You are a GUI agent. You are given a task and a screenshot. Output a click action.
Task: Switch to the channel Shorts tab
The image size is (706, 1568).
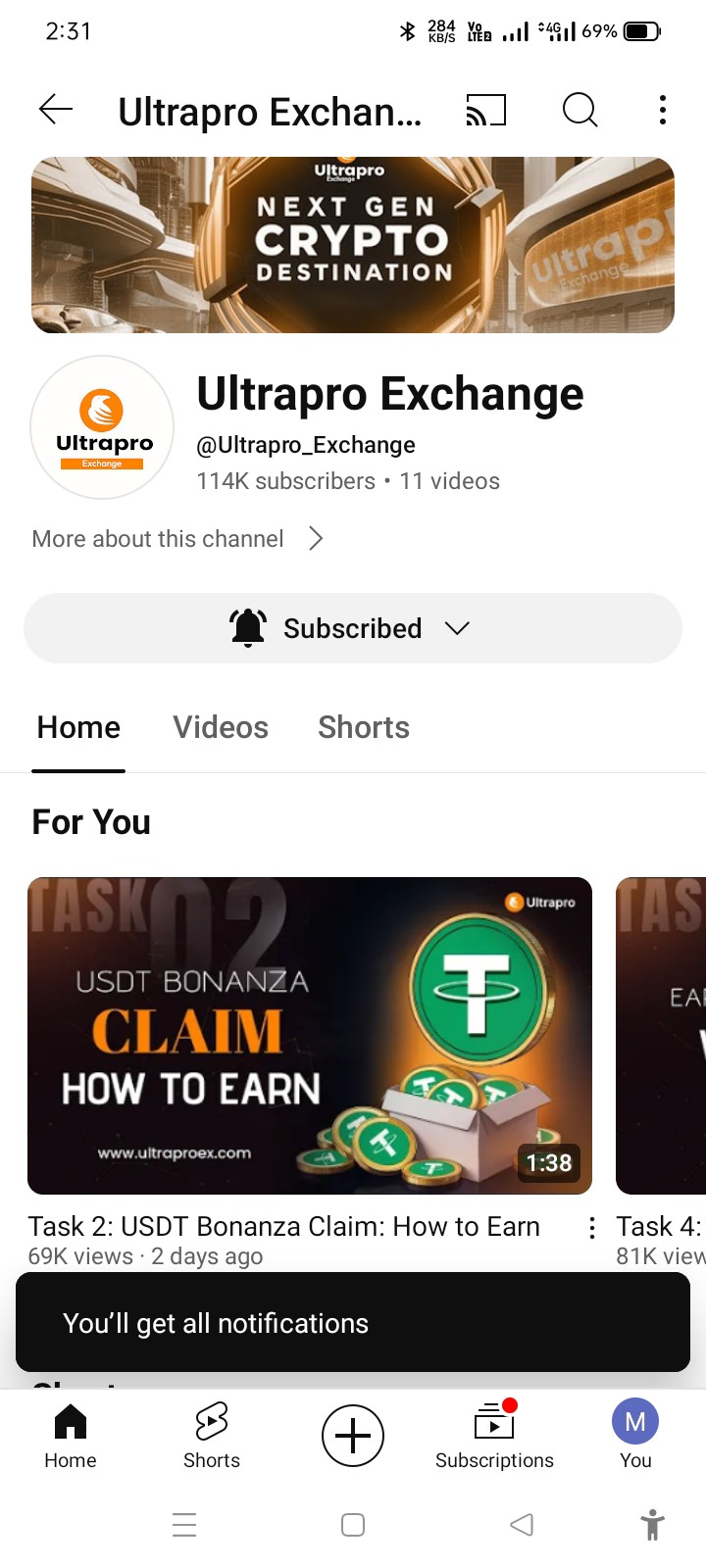[x=364, y=727]
